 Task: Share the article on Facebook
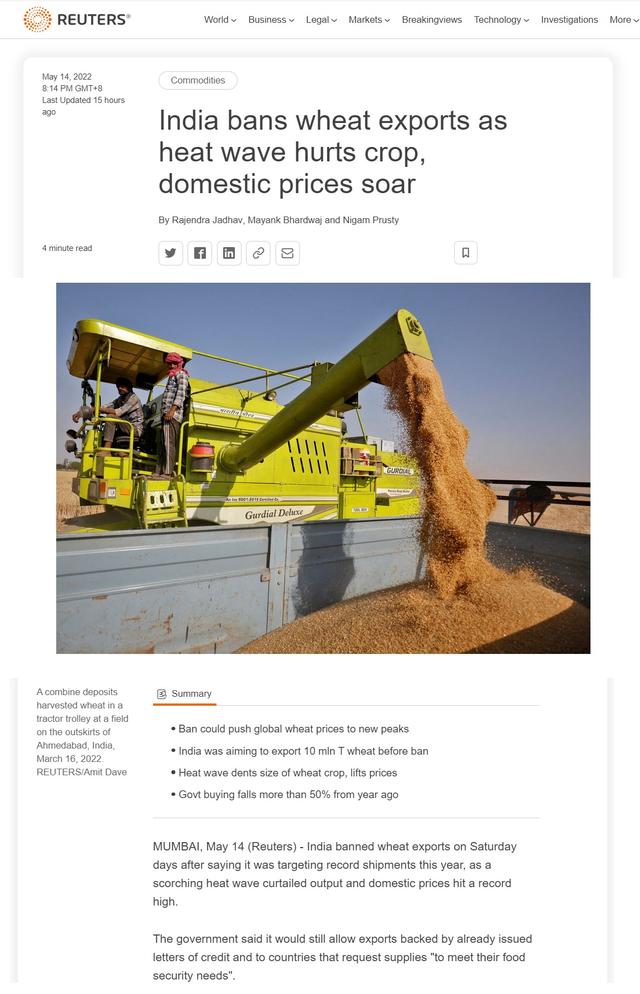click(x=200, y=253)
